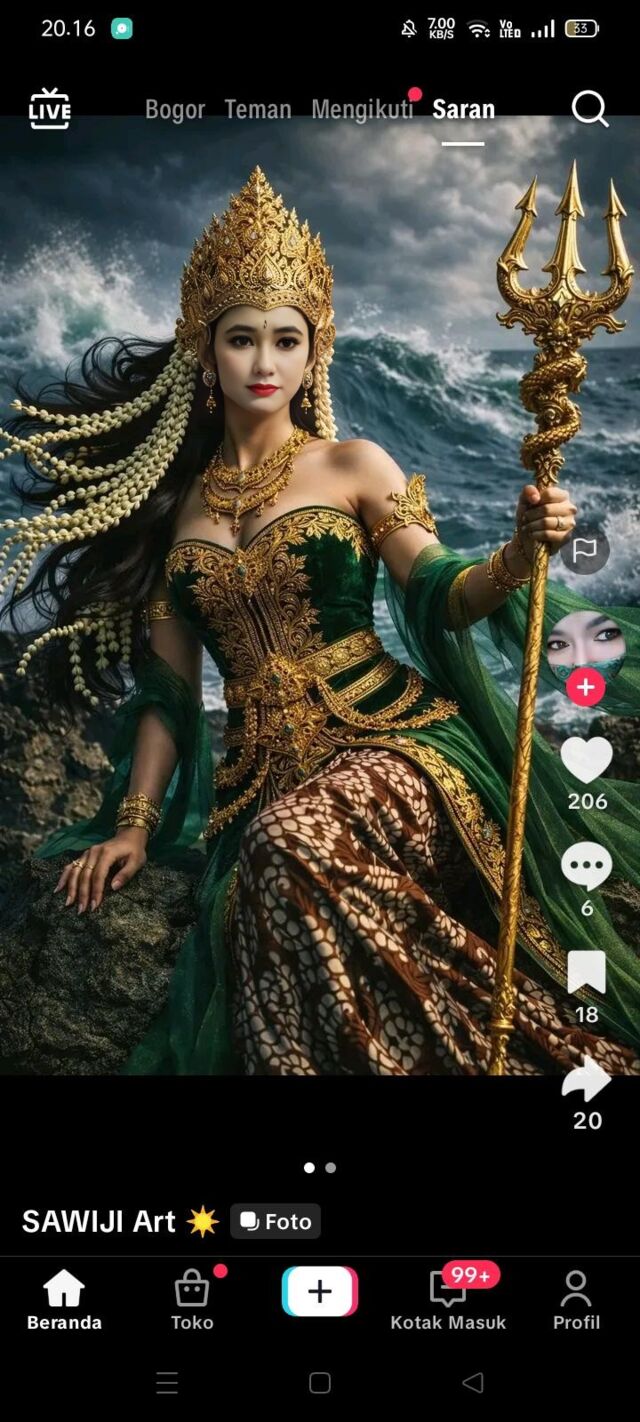This screenshot has height=1422, width=640.
Task: Tap the Foto chip
Action: (x=276, y=1221)
